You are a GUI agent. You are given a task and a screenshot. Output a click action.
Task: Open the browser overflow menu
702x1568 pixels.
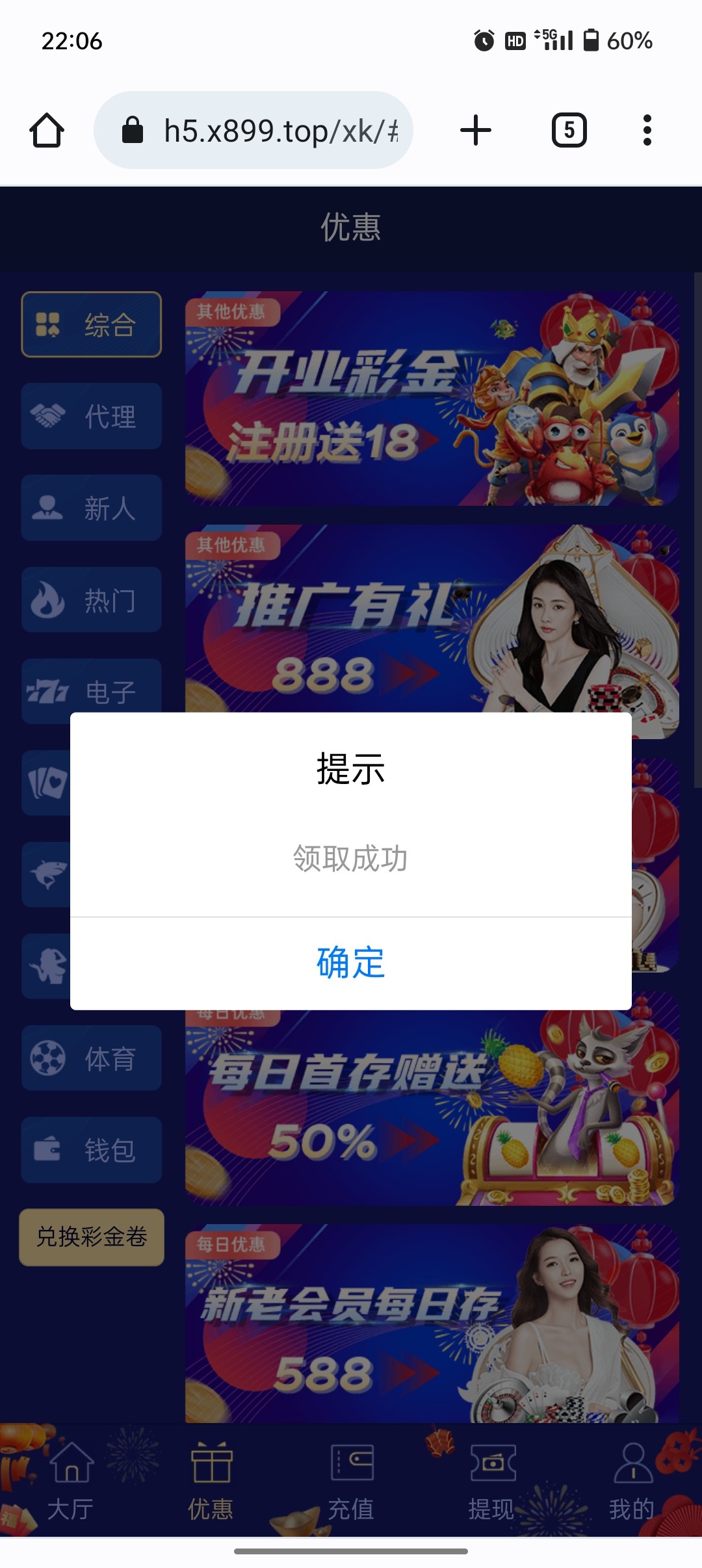click(647, 130)
